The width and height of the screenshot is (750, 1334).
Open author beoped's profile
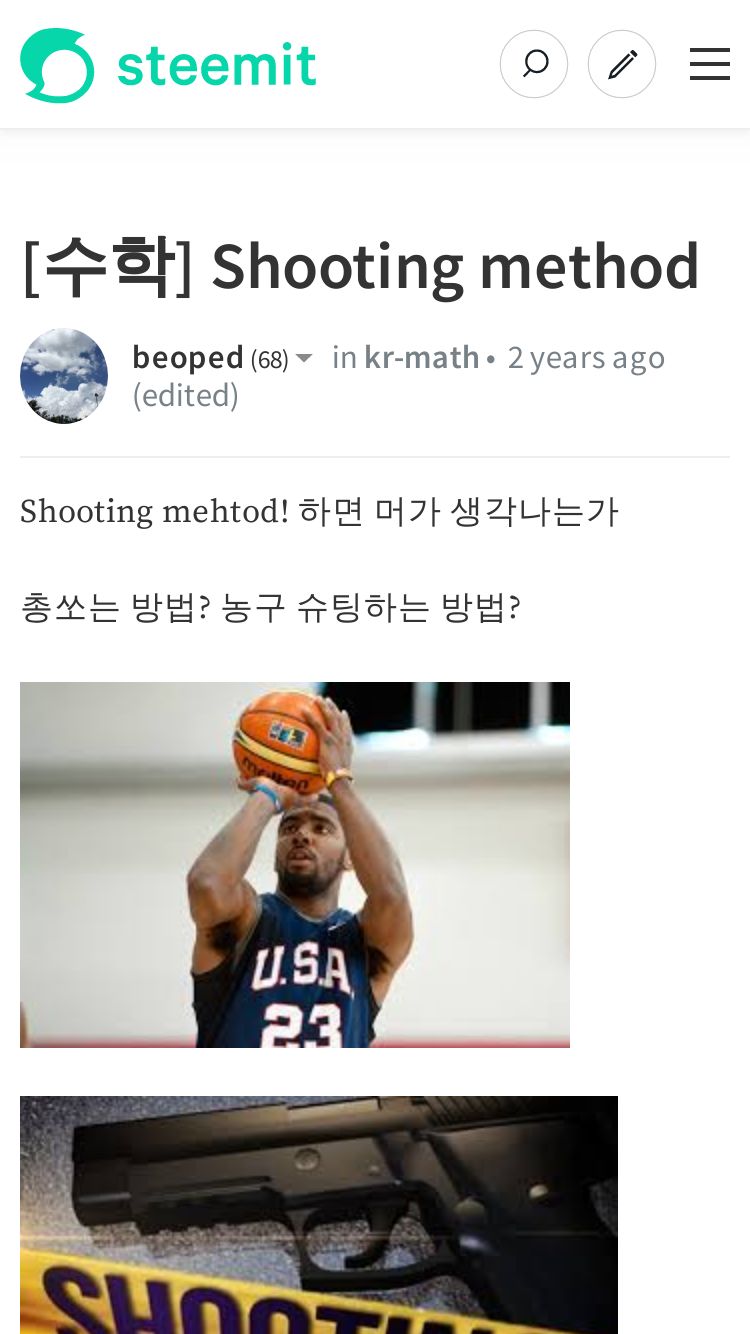pos(188,357)
